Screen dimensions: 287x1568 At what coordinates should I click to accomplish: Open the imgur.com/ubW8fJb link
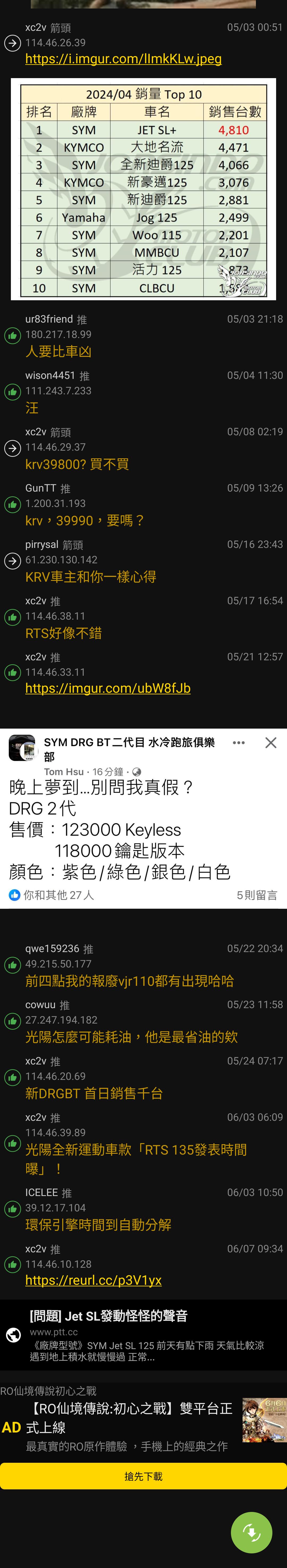(108, 688)
